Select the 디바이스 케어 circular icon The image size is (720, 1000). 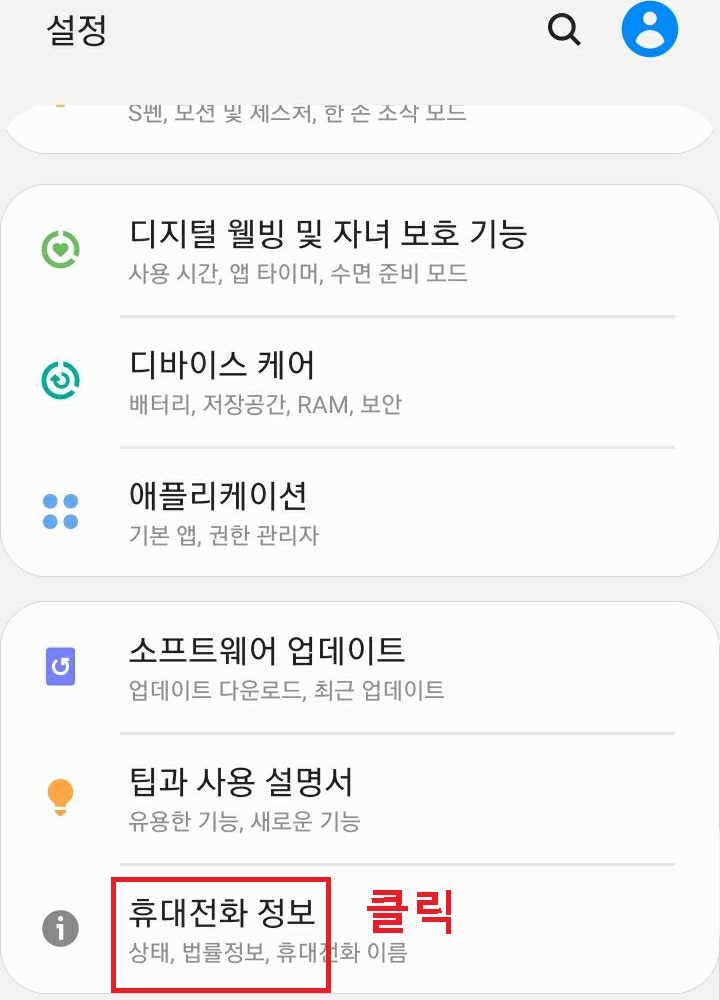coord(60,378)
